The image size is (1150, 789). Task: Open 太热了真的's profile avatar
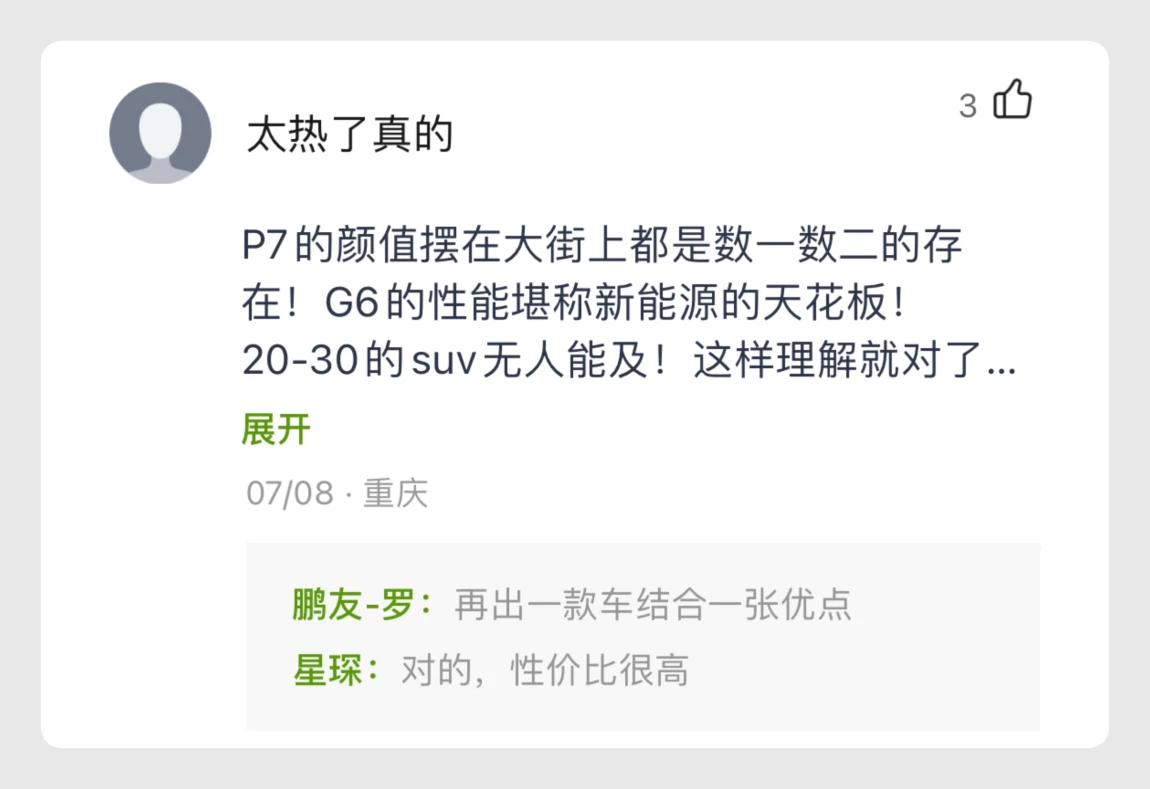(160, 134)
